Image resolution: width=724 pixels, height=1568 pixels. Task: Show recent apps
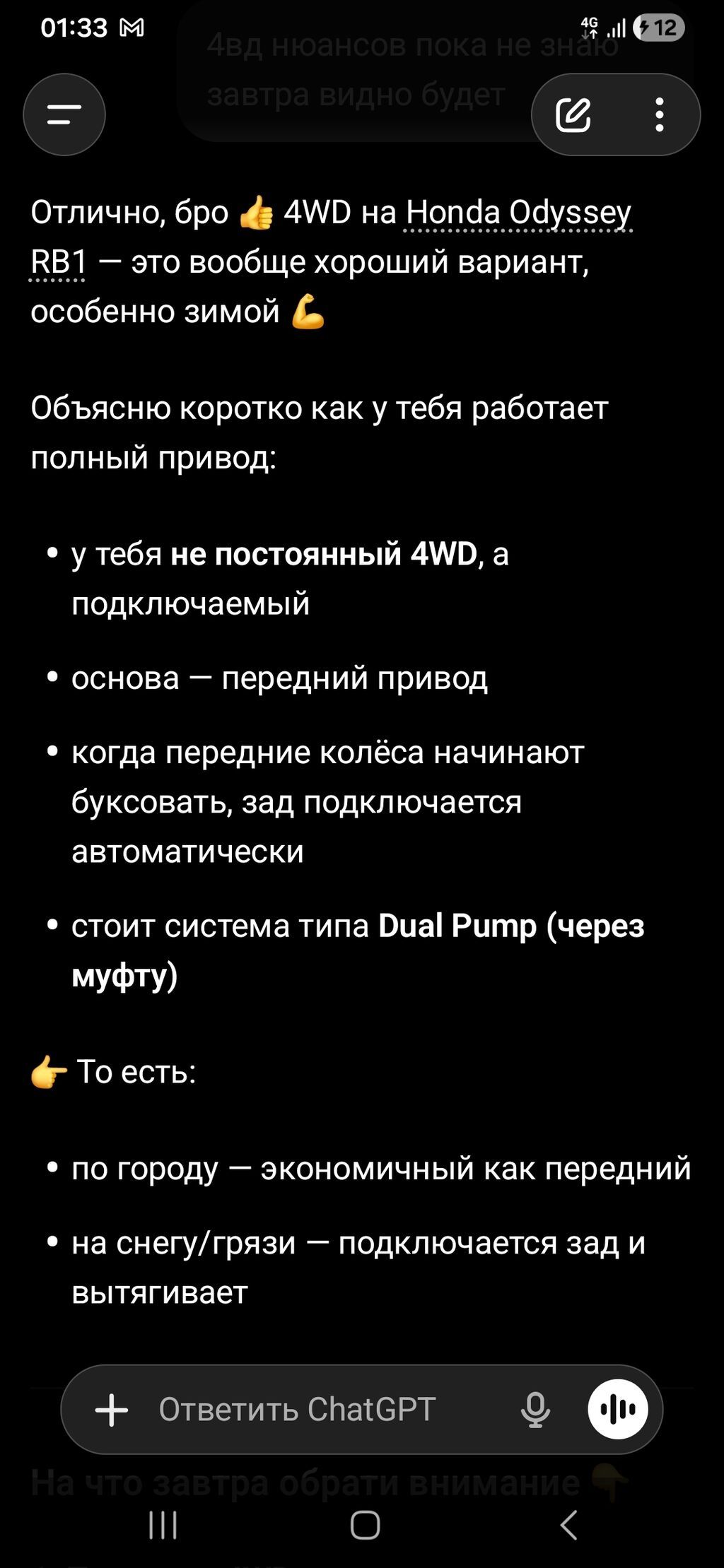point(163,1526)
